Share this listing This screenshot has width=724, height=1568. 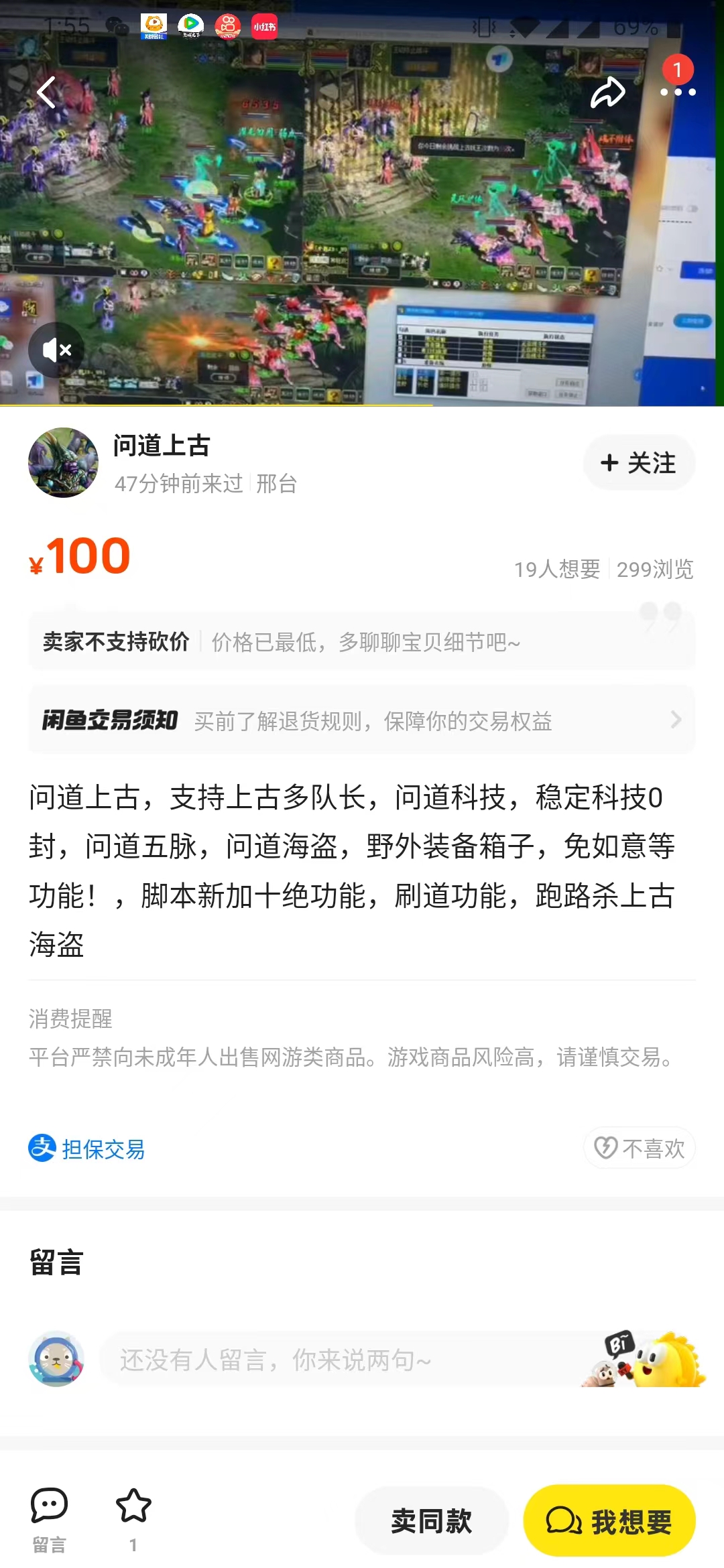point(607,92)
